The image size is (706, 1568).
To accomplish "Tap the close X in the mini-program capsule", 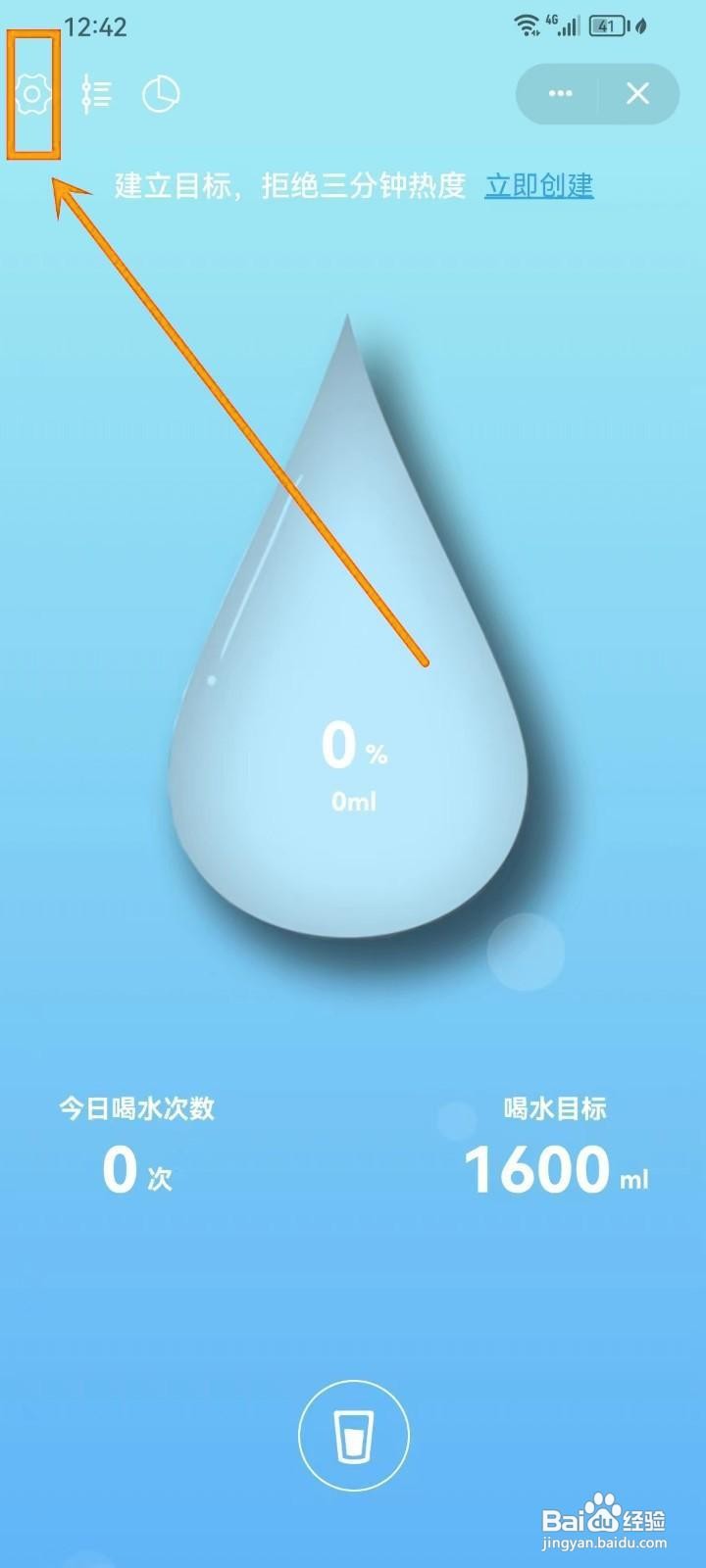I will click(636, 94).
